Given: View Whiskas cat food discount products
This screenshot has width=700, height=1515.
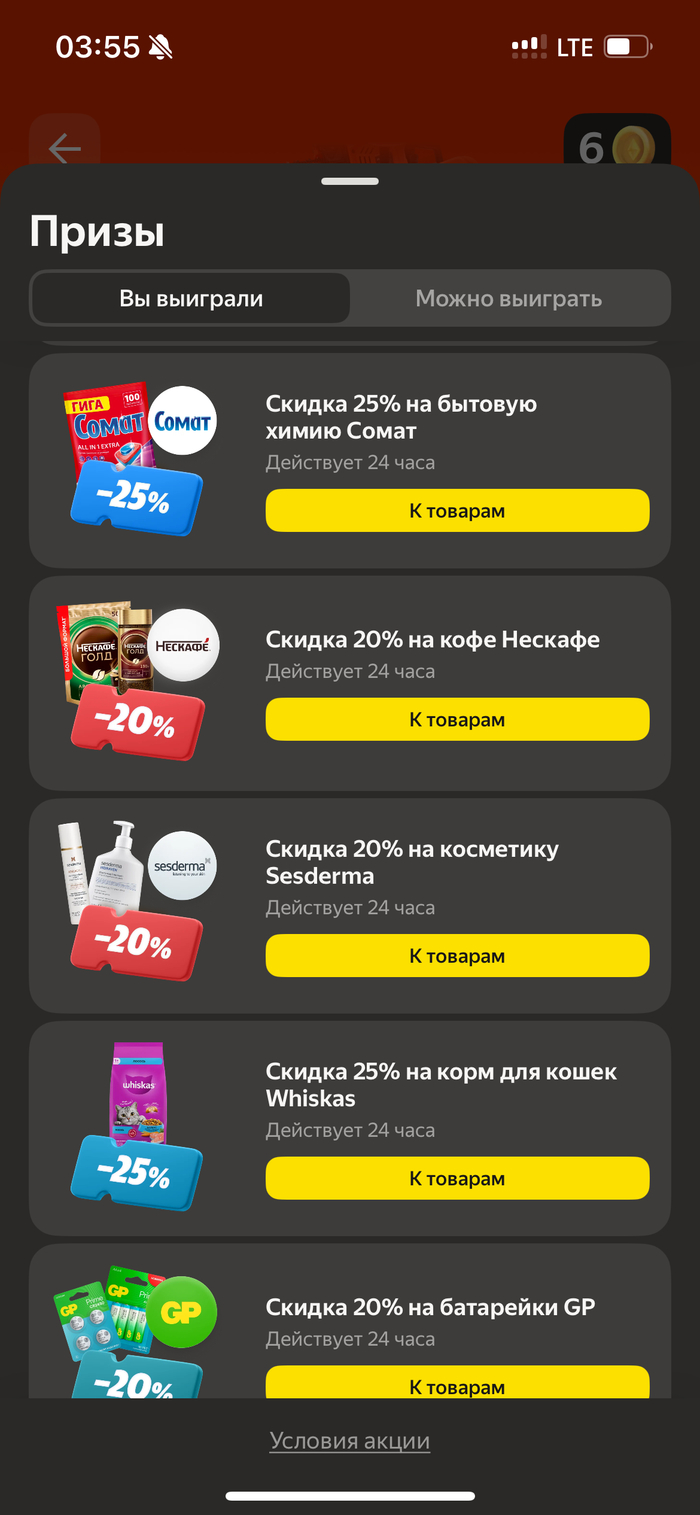Looking at the screenshot, I should coord(457,1178).
